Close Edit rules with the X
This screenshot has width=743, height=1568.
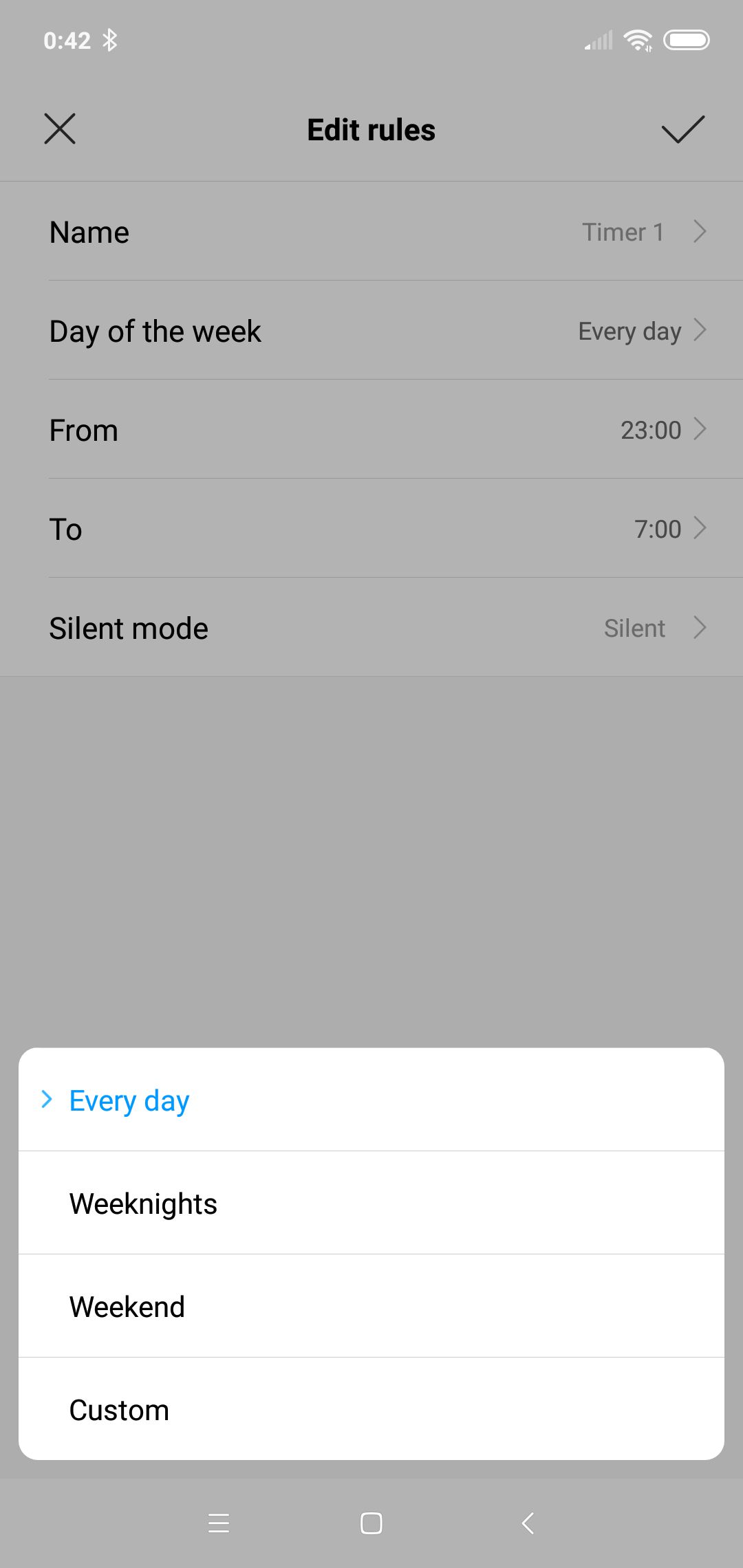pyautogui.click(x=60, y=129)
